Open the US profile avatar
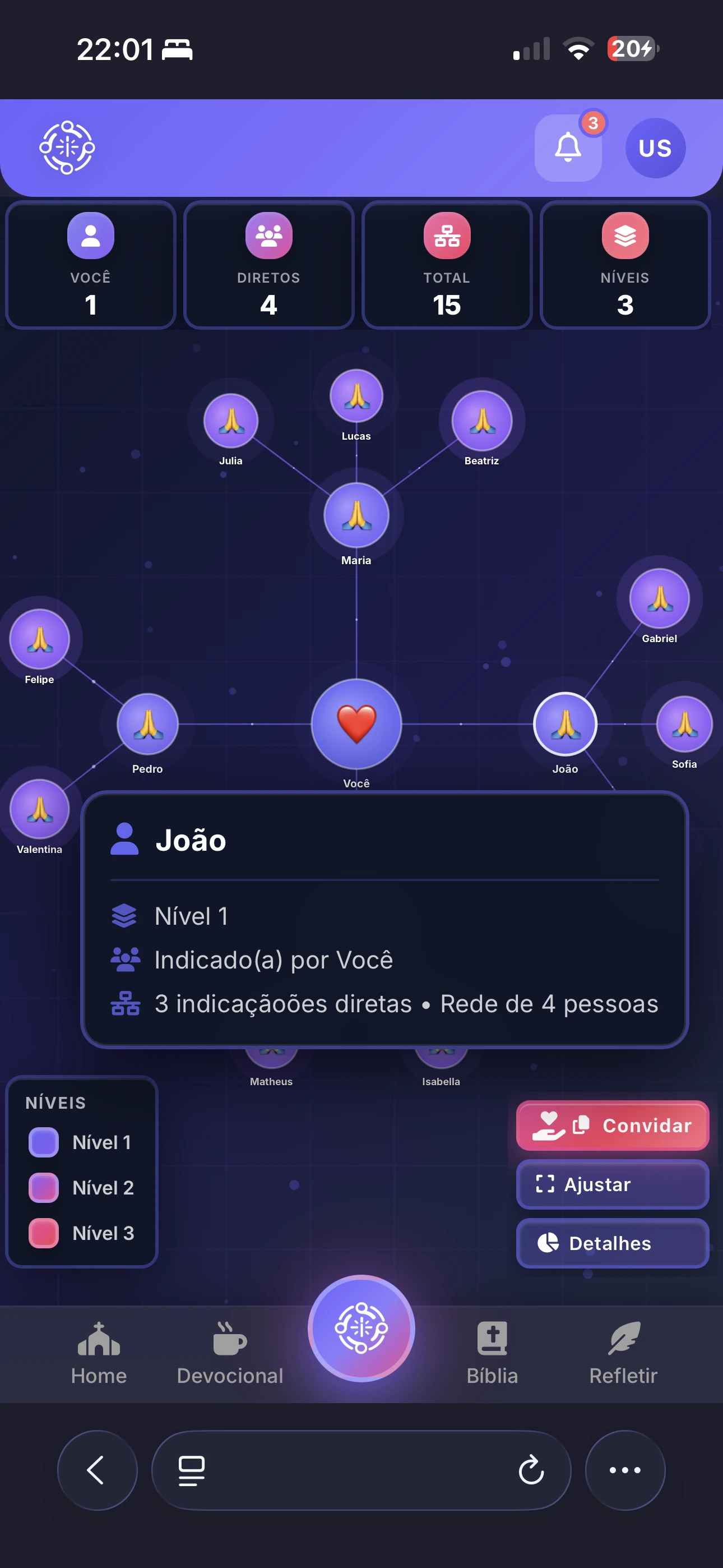723x1568 pixels. coord(655,148)
